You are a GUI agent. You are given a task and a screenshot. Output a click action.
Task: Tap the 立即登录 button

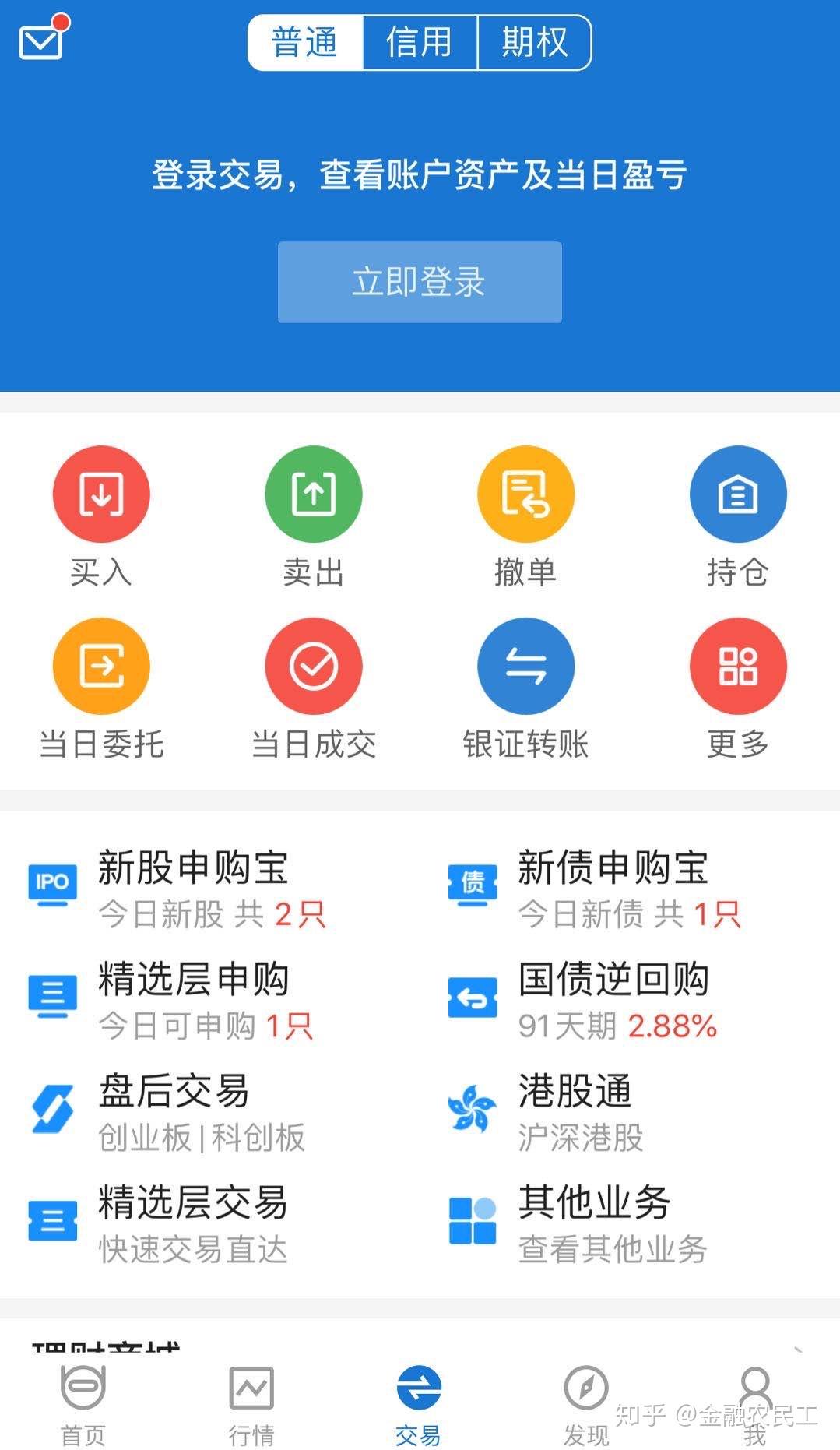tap(420, 282)
